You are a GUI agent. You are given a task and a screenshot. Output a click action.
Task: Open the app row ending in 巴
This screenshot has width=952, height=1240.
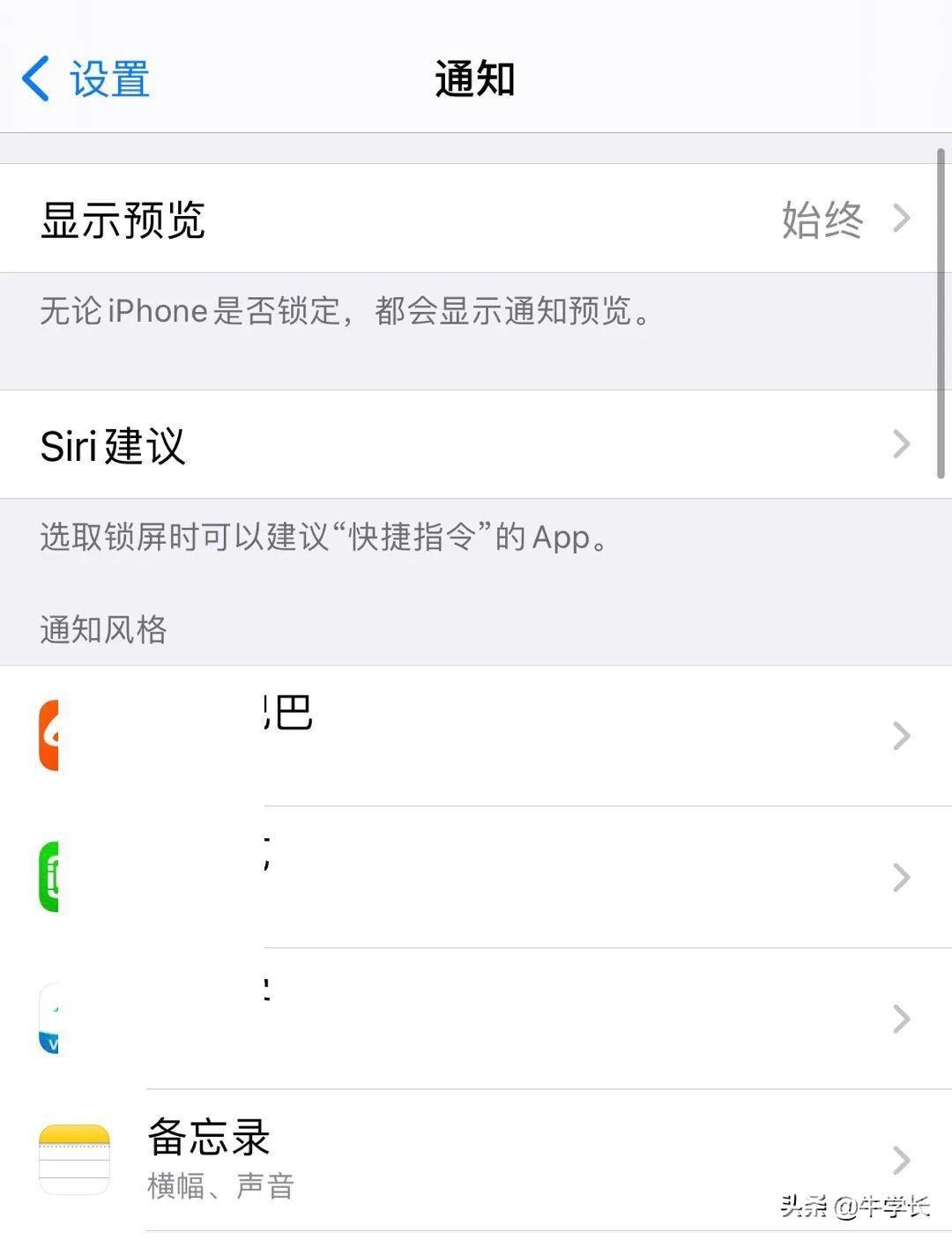(x=476, y=736)
